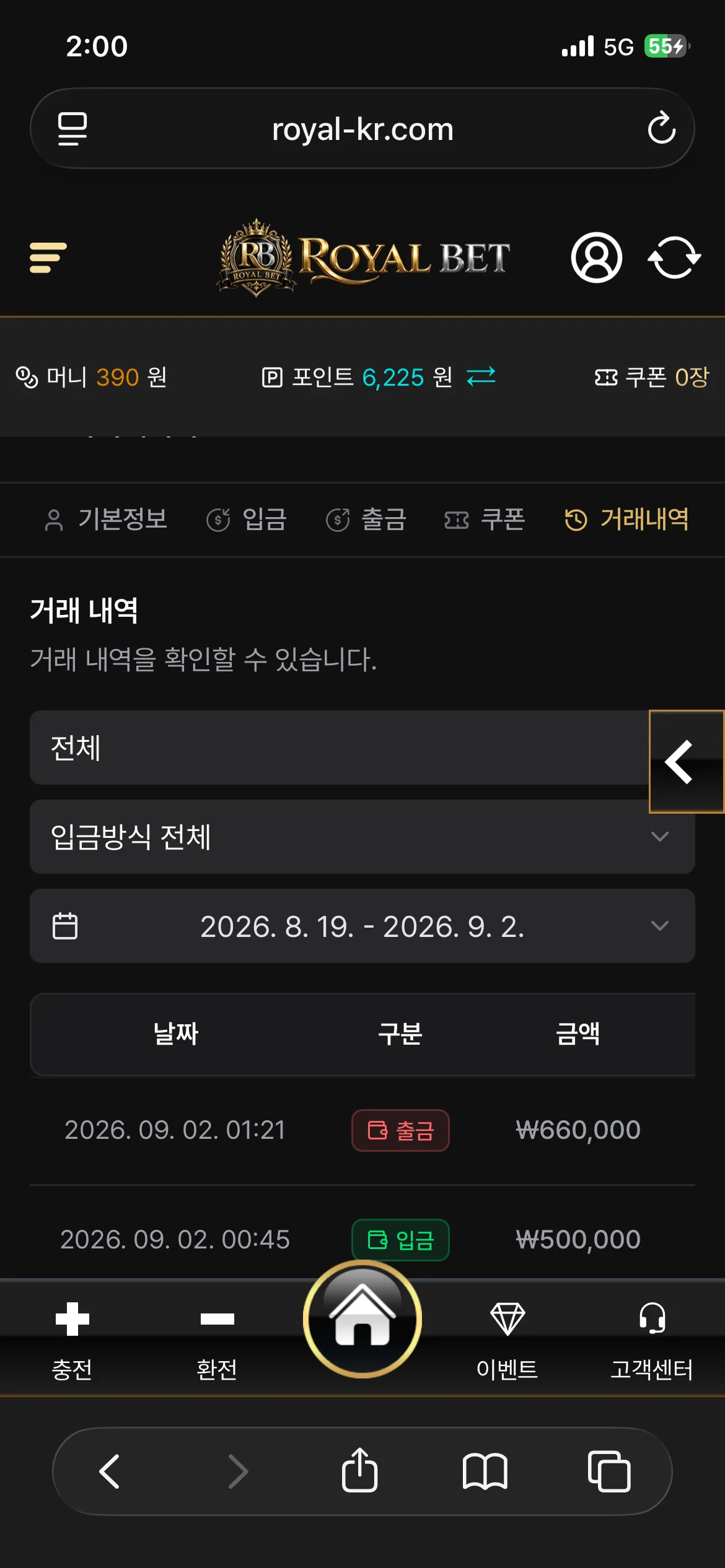Tap the floating side panel arrow
This screenshot has width=725, height=1568.
[x=686, y=762]
